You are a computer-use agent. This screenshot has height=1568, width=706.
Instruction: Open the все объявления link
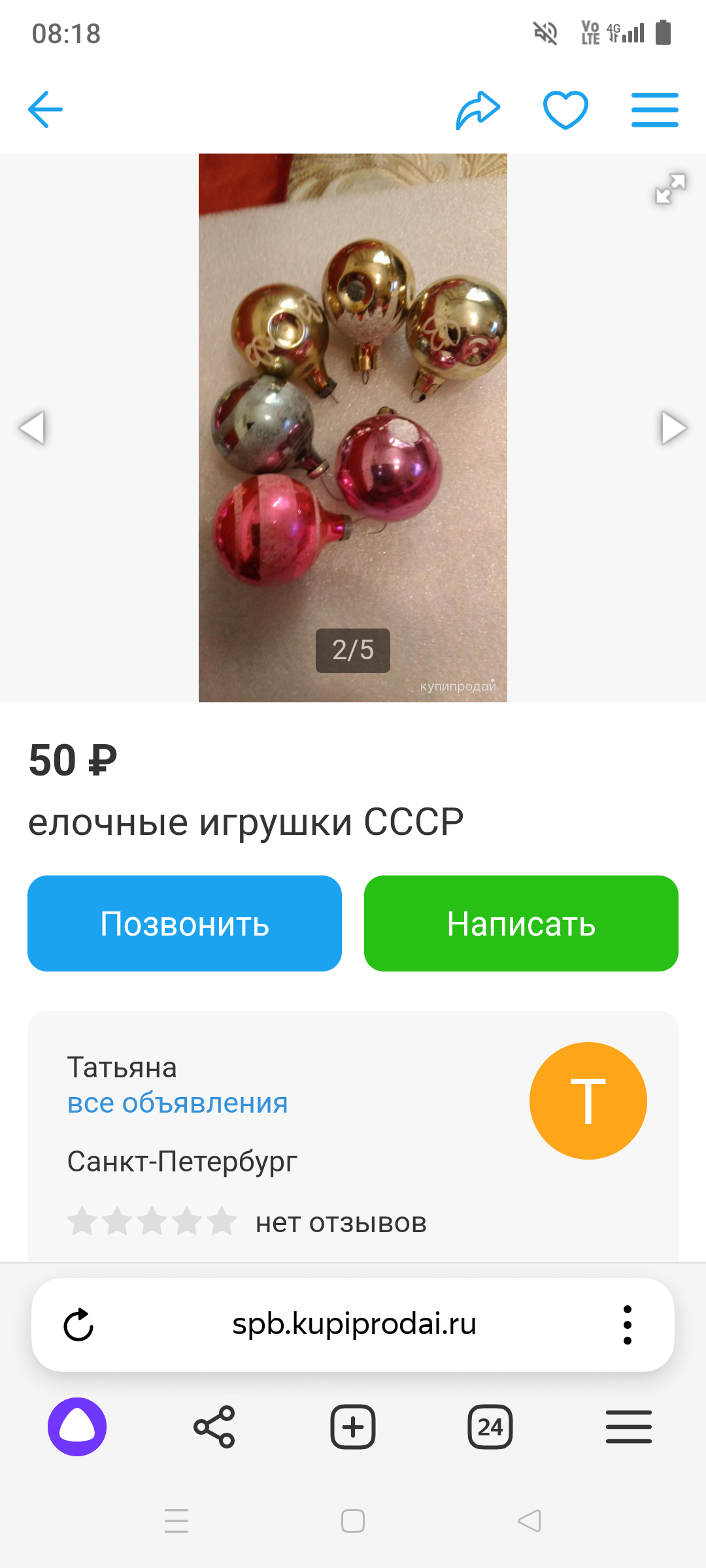pos(177,1103)
